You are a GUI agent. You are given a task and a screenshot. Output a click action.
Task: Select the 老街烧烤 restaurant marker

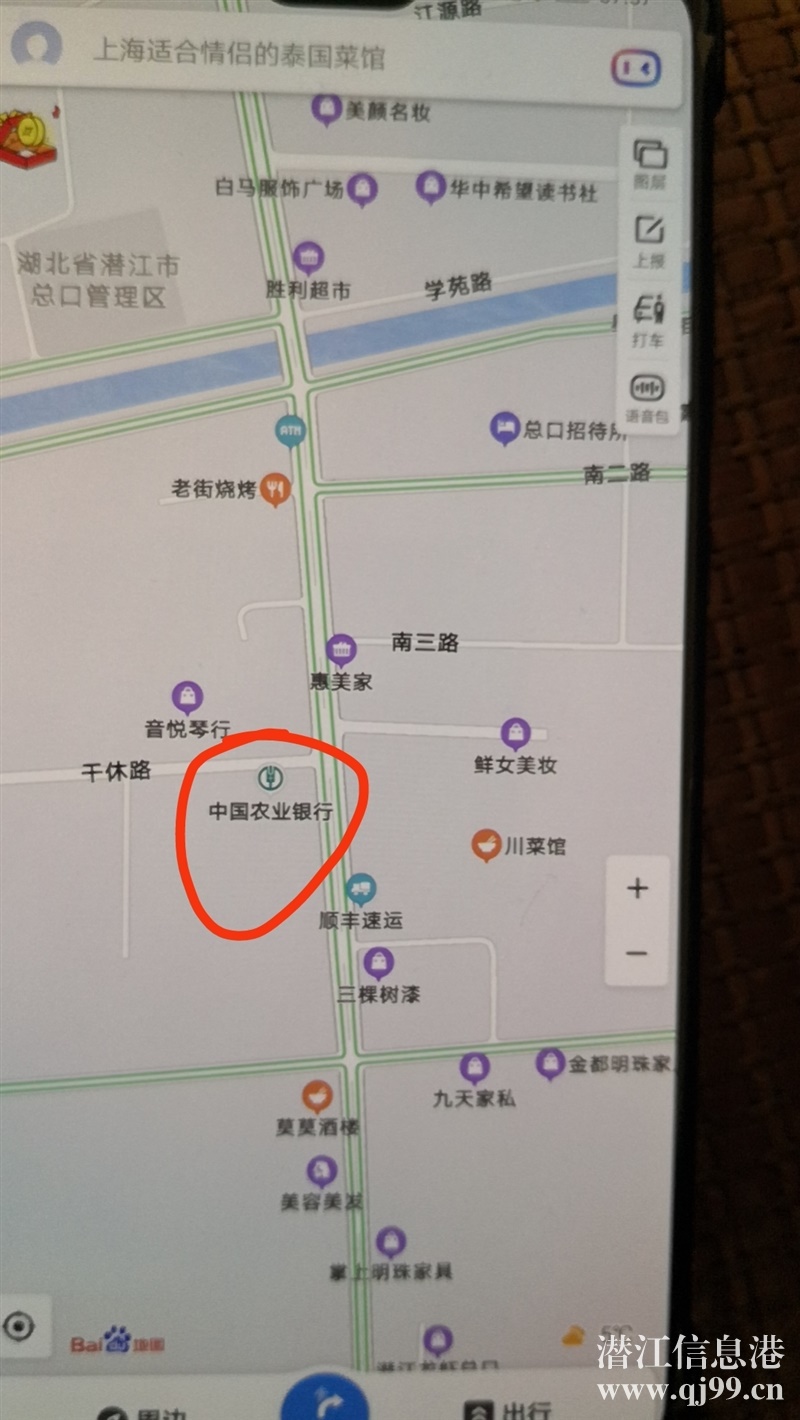pyautogui.click(x=276, y=490)
